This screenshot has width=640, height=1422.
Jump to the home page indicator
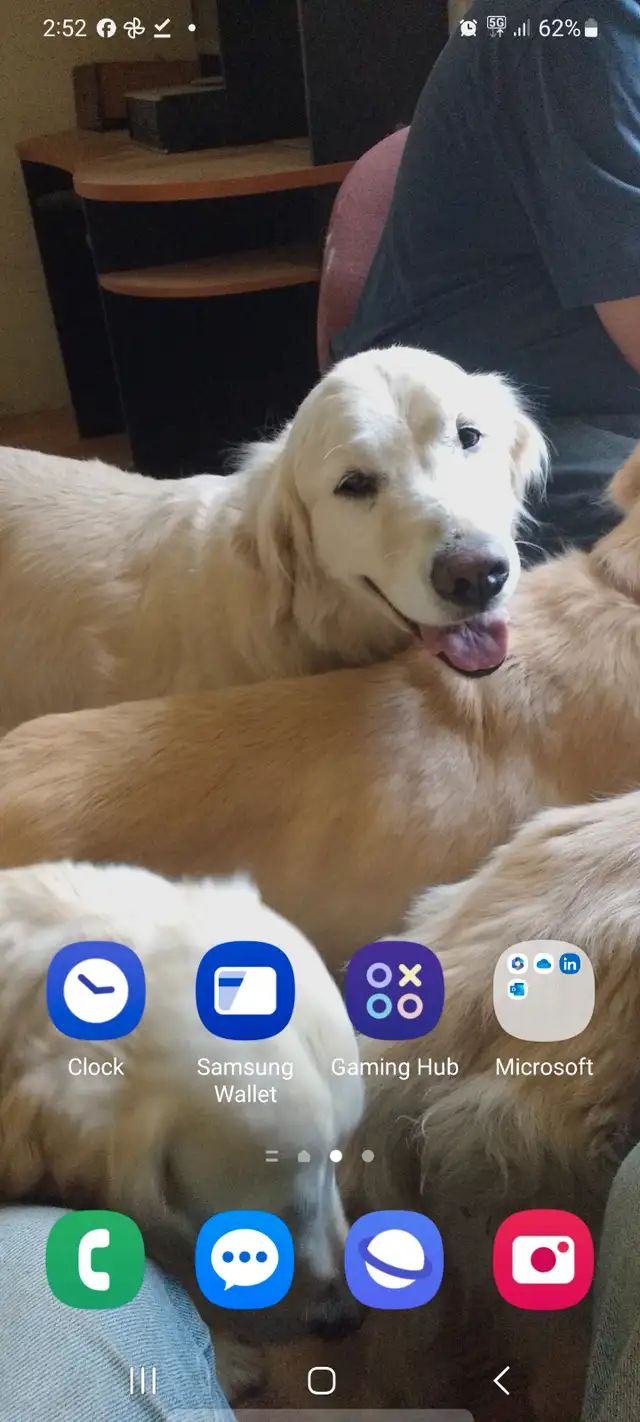(x=304, y=1156)
